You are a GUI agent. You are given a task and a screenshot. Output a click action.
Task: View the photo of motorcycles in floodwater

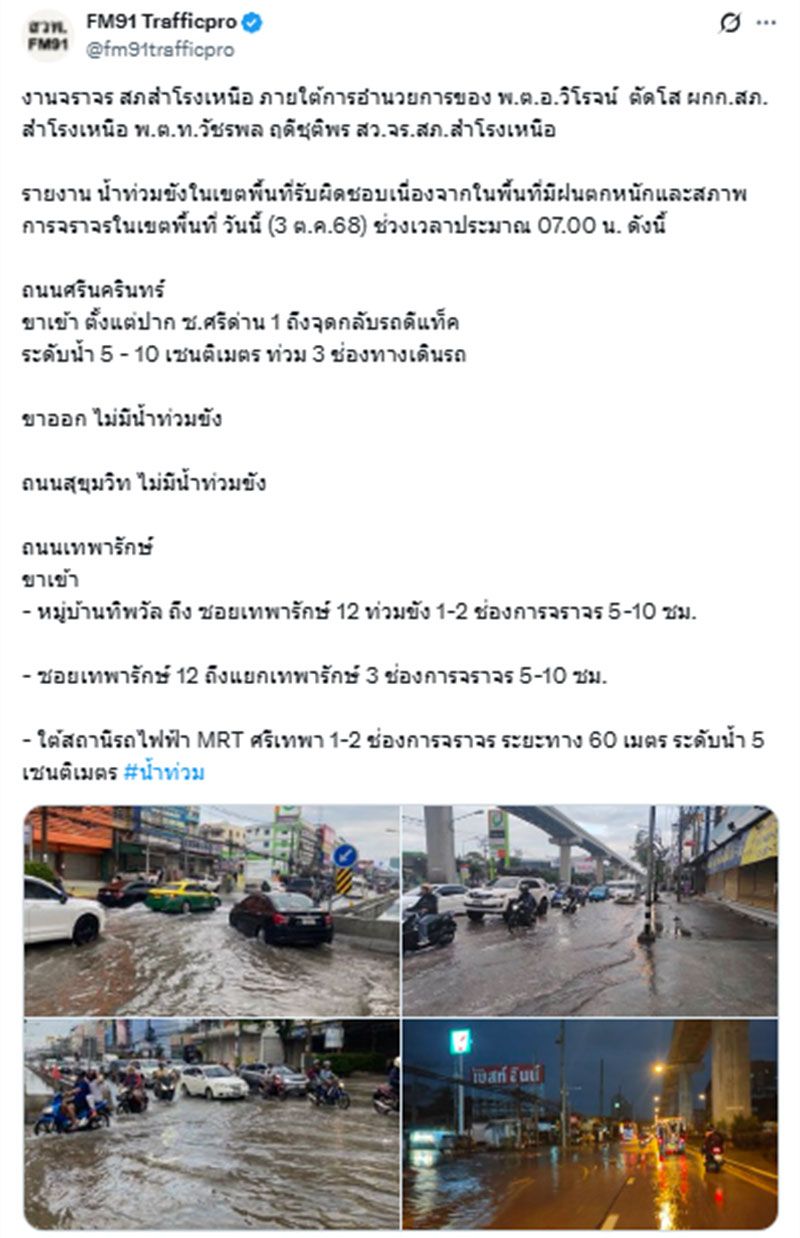[x=211, y=1123]
